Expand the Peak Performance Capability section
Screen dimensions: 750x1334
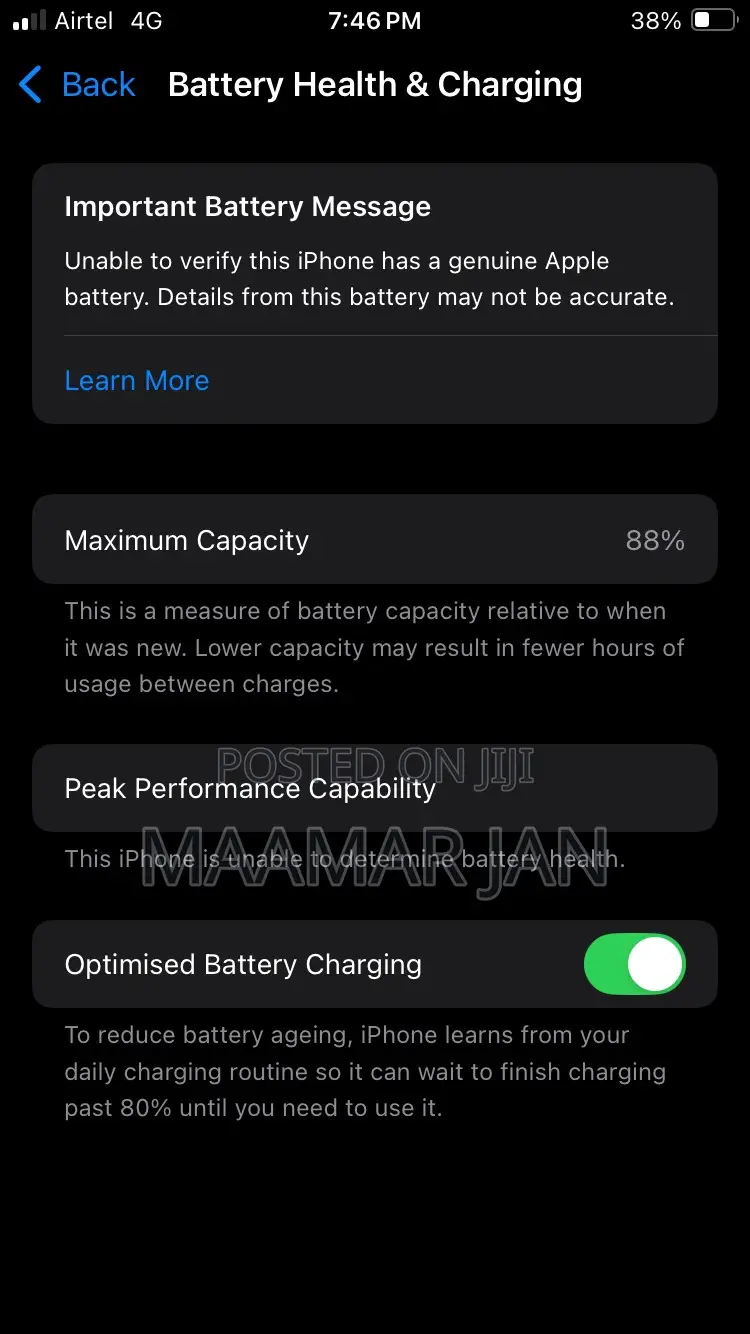(x=375, y=788)
